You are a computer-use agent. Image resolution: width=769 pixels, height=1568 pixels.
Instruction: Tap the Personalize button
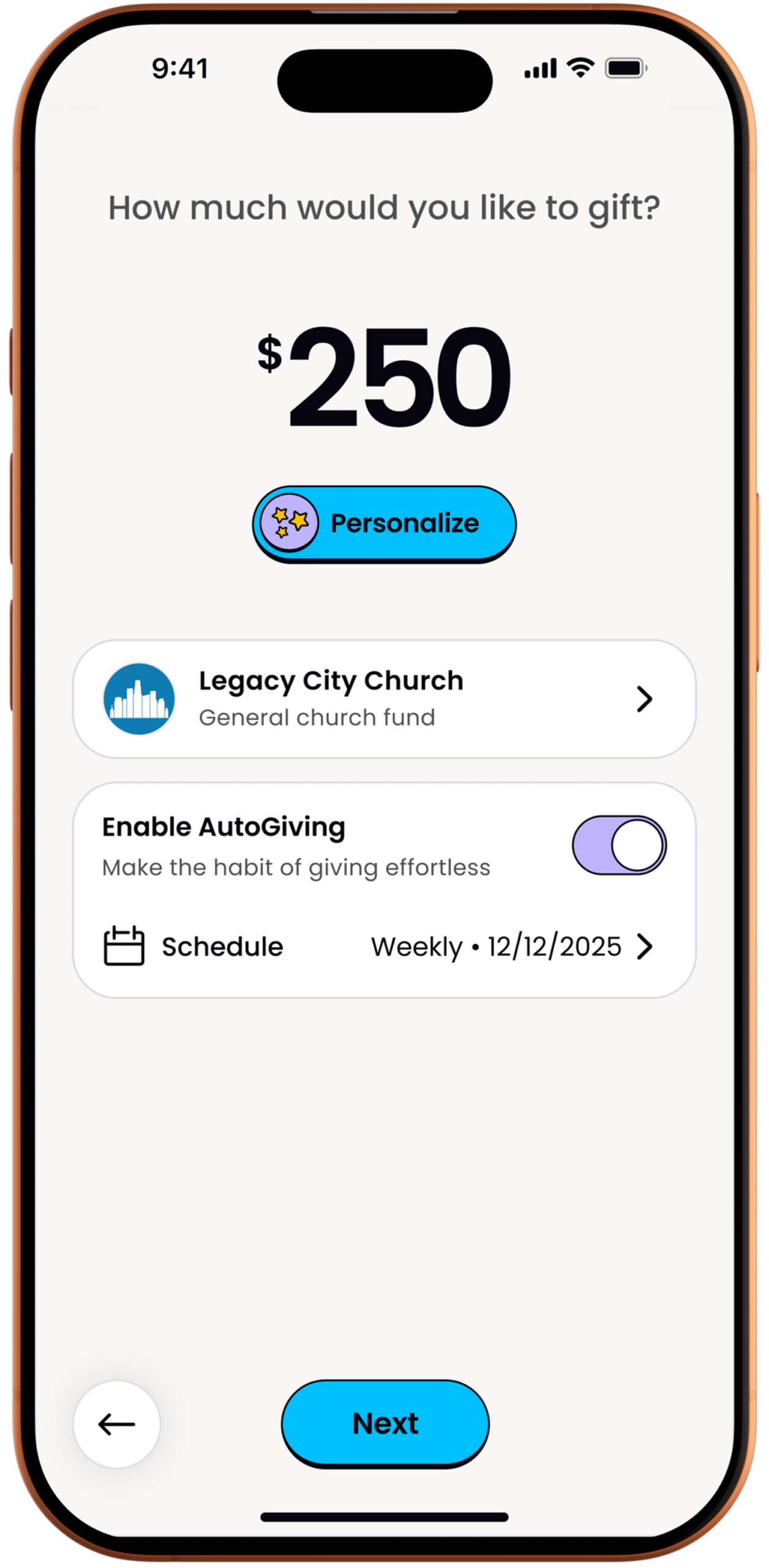tap(384, 524)
